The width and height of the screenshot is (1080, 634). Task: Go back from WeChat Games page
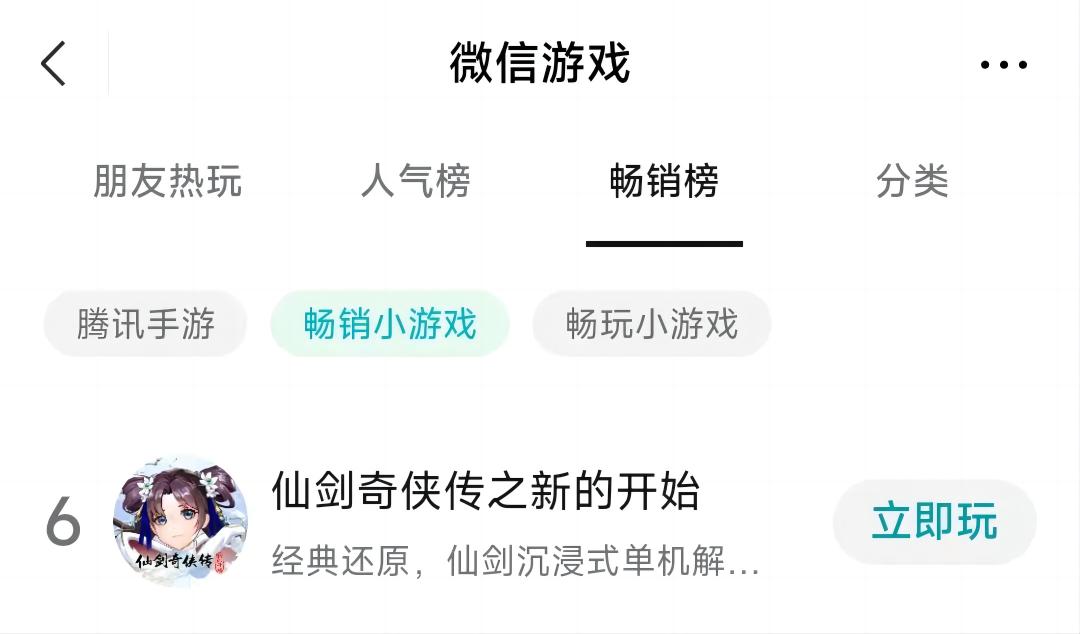coord(54,64)
